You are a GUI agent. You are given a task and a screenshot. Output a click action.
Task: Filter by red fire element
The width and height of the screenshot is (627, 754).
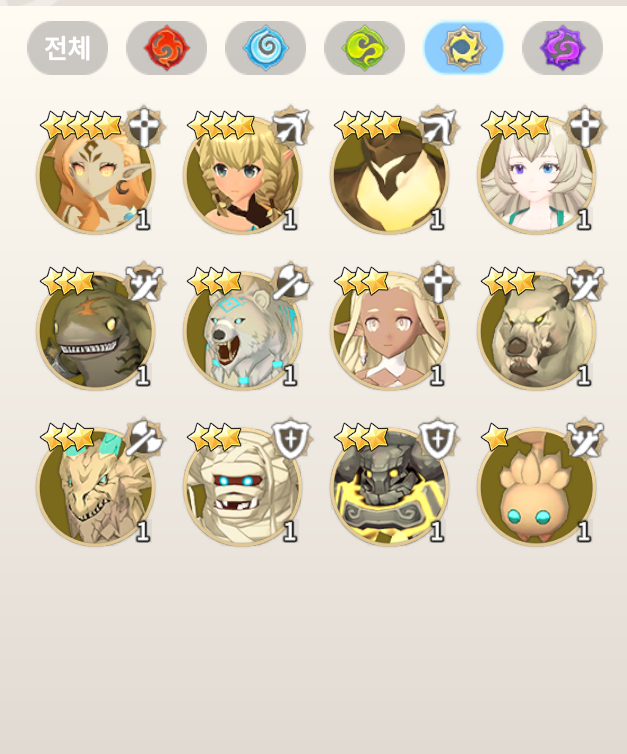pyautogui.click(x=166, y=48)
